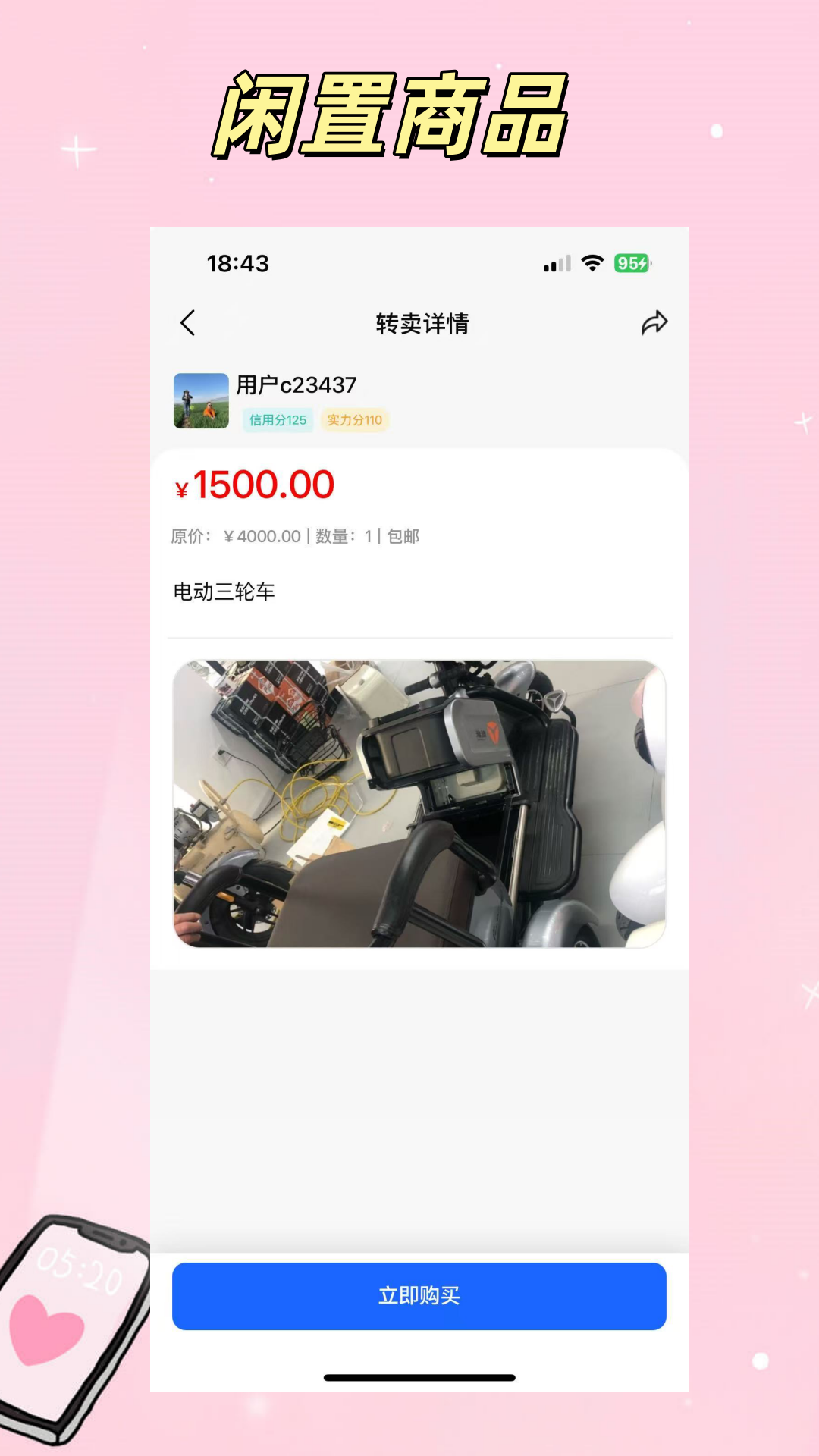The height and width of the screenshot is (1456, 819).
Task: Open the share icon at top right
Action: click(x=653, y=322)
